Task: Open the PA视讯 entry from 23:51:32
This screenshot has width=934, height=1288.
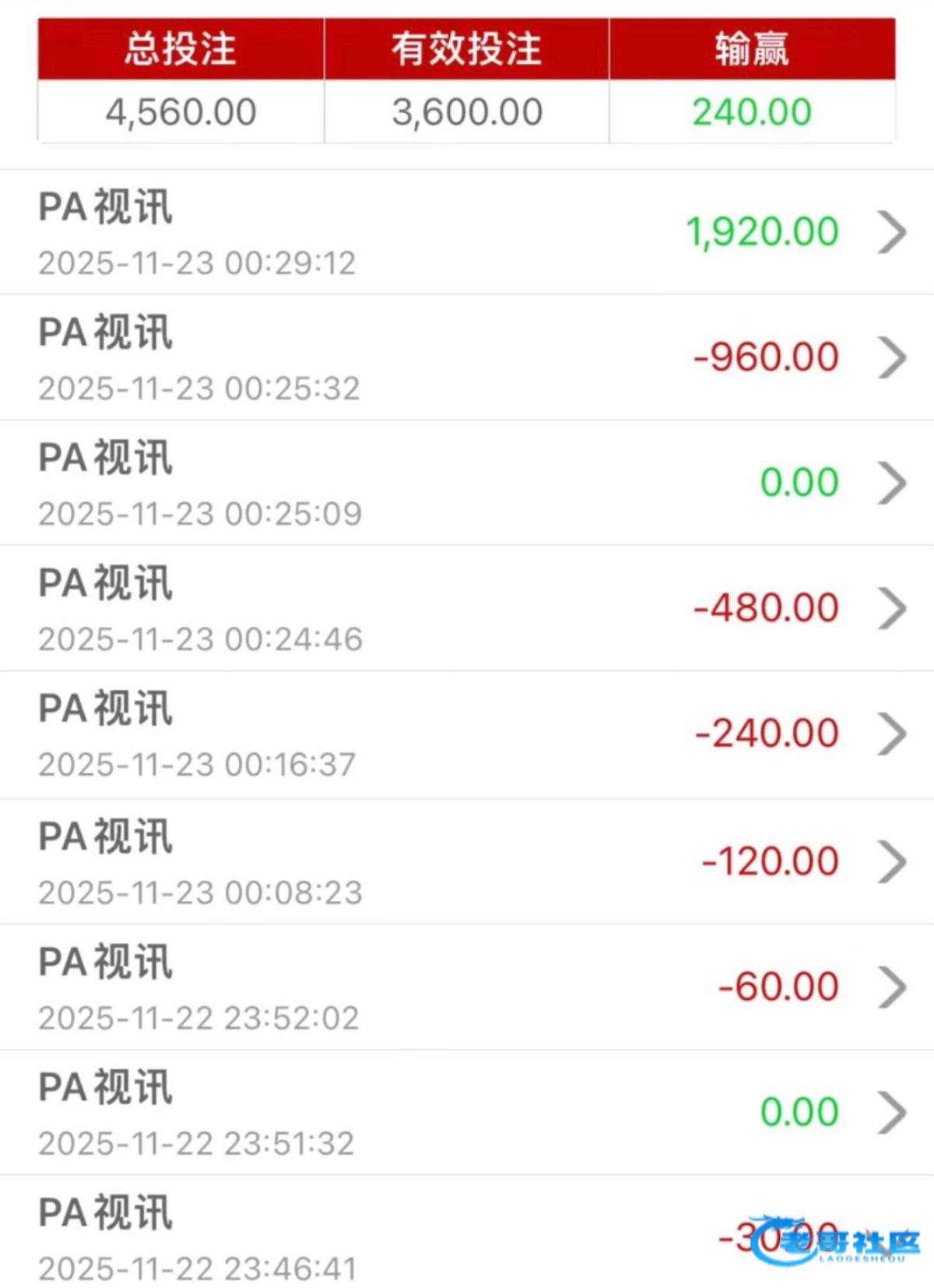Action: pyautogui.click(x=467, y=1113)
